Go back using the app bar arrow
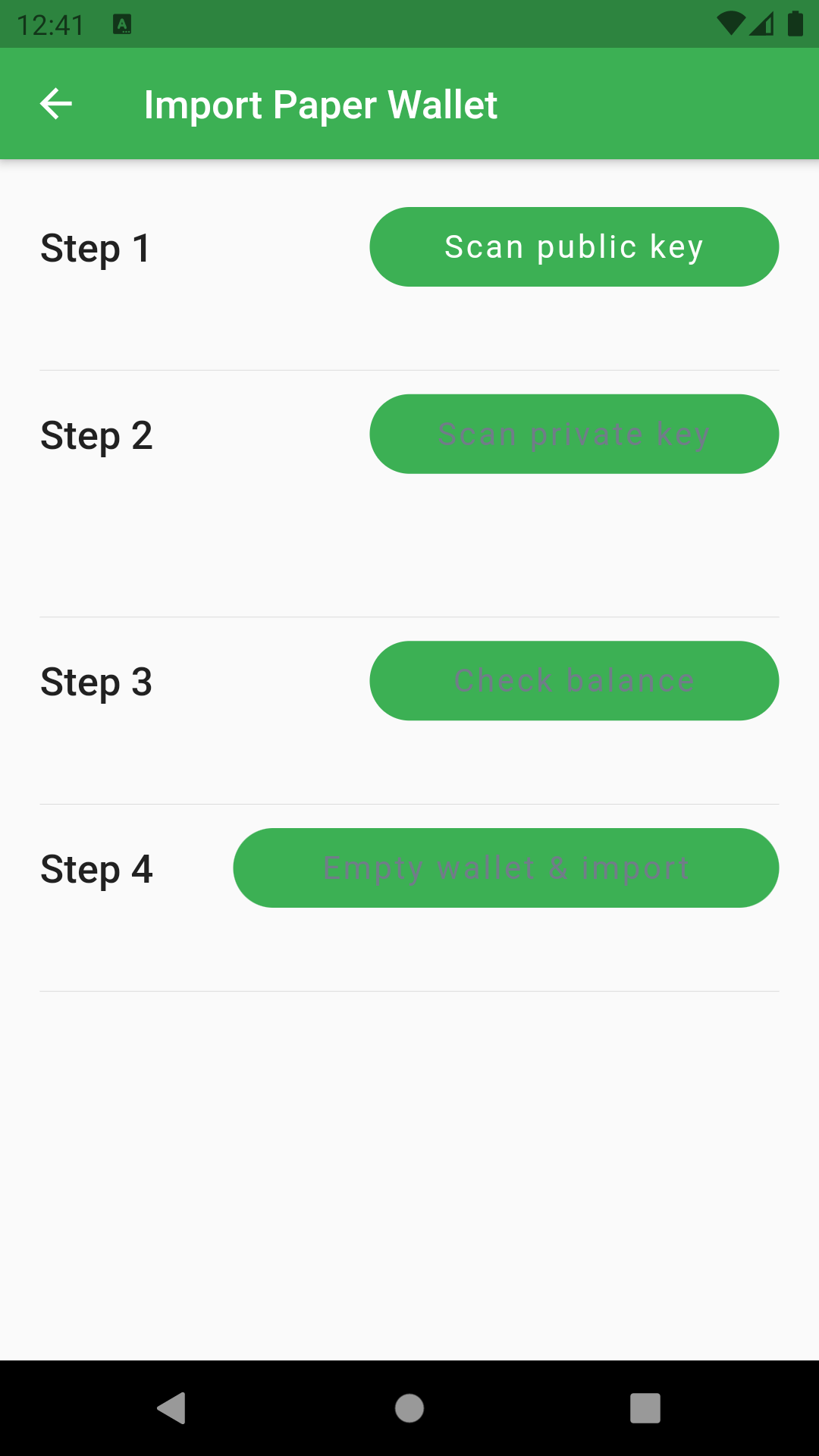819x1456 pixels. [56, 104]
